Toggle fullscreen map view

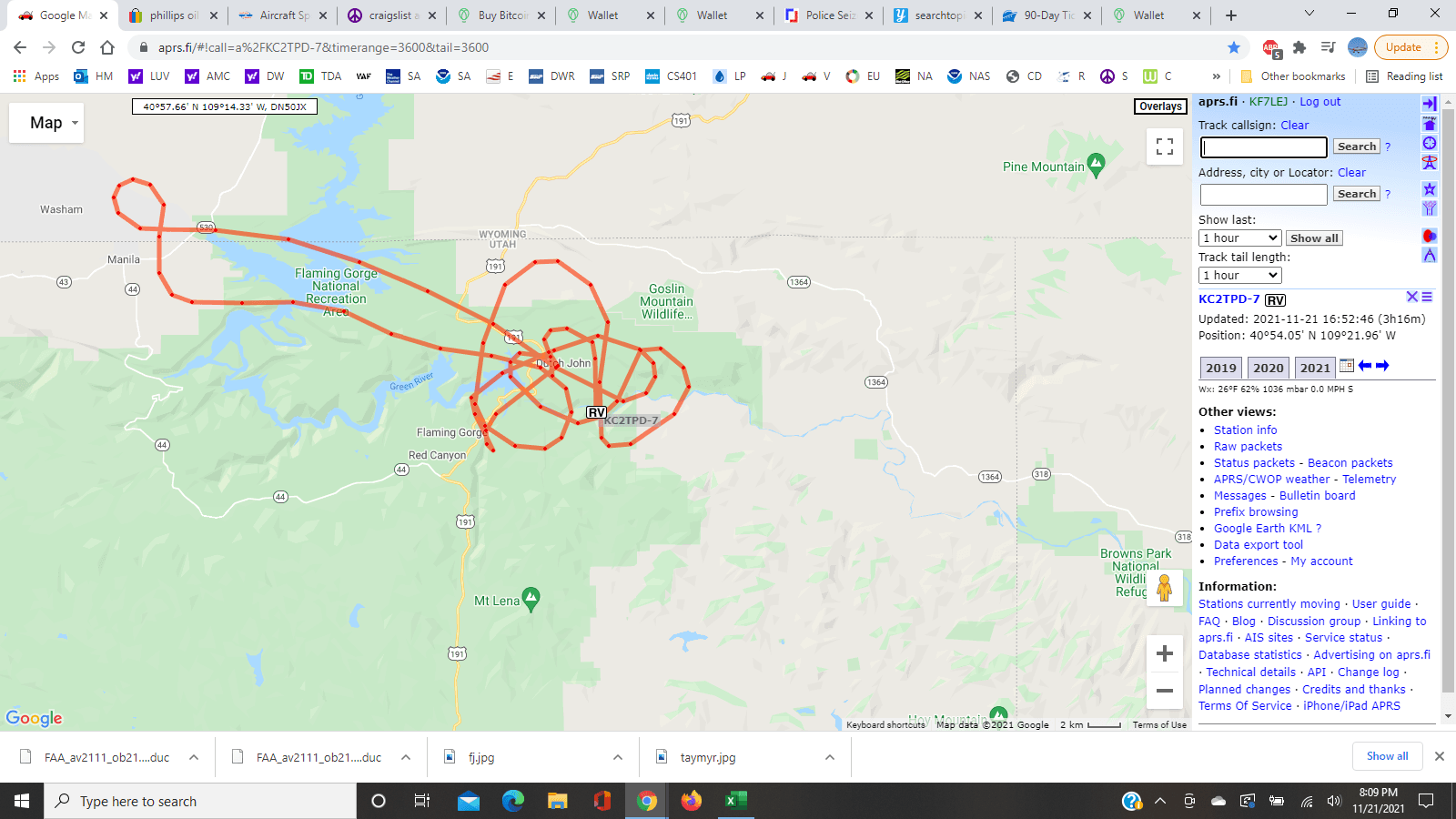tap(1164, 147)
